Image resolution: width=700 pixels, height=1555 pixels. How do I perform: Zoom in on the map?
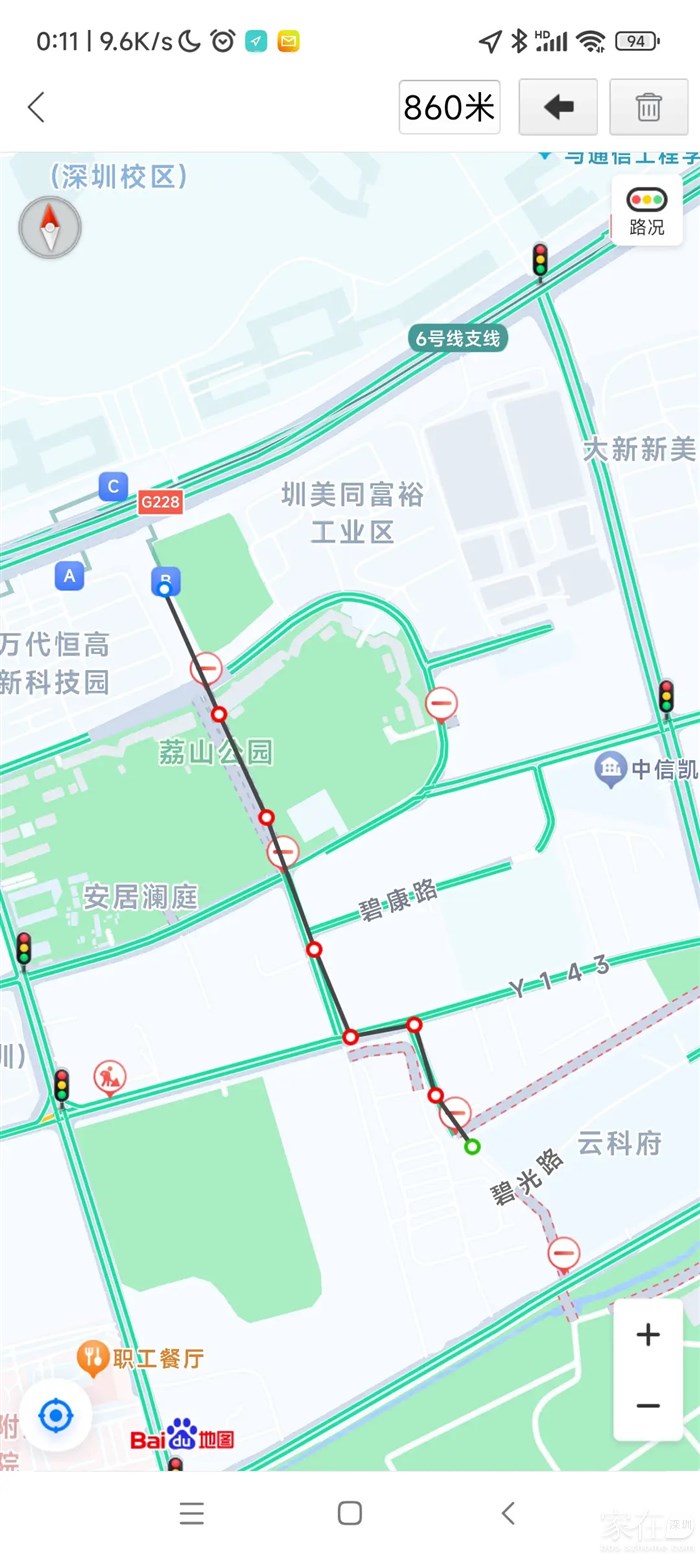[x=648, y=1334]
